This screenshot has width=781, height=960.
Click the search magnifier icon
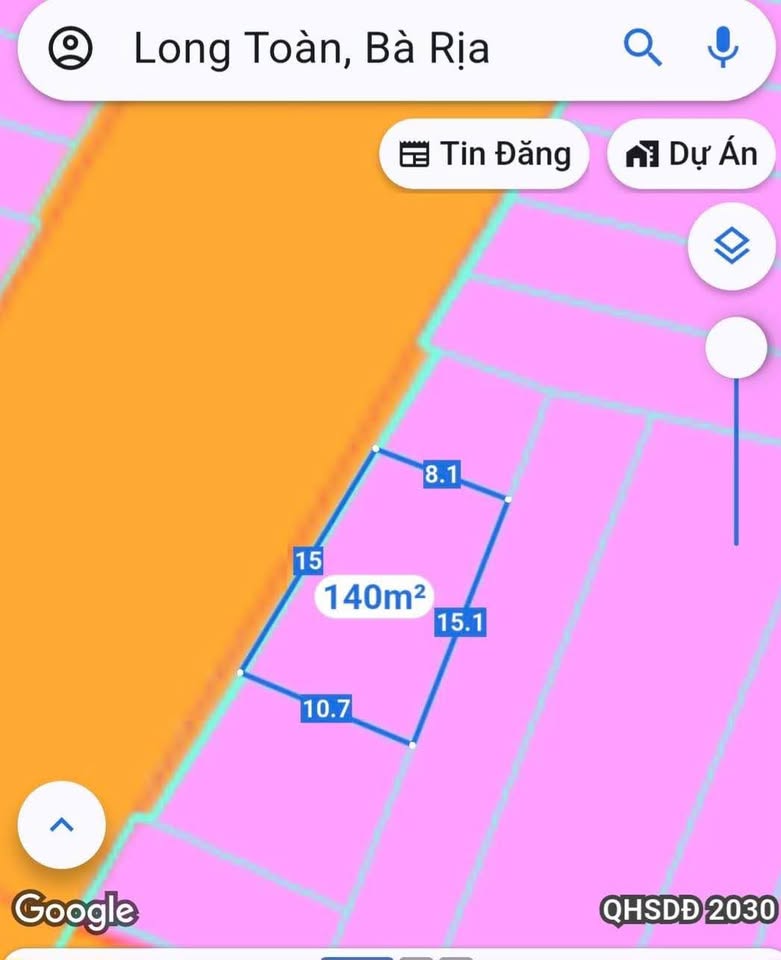coord(643,48)
